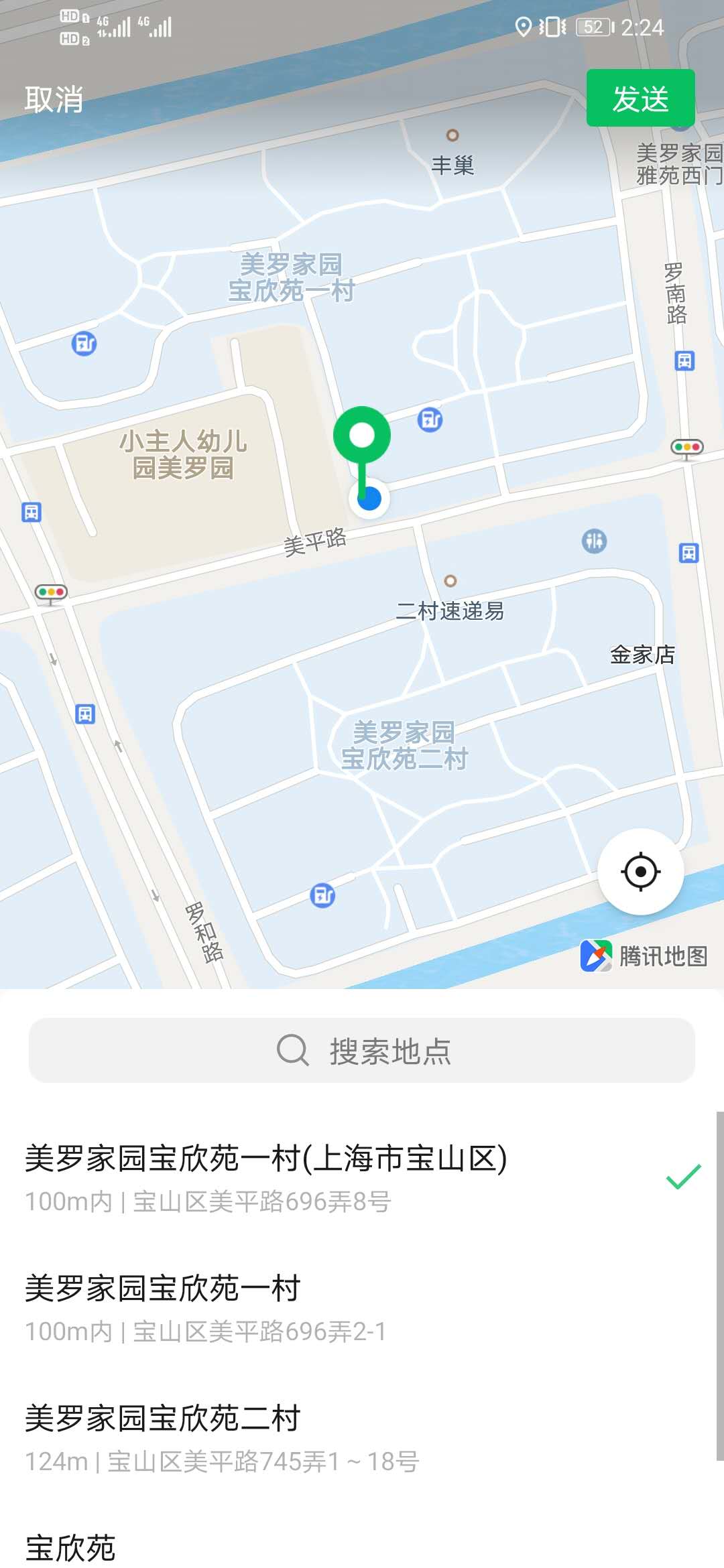Recenter the map on my current location
This screenshot has width=724, height=1568.
[x=640, y=872]
